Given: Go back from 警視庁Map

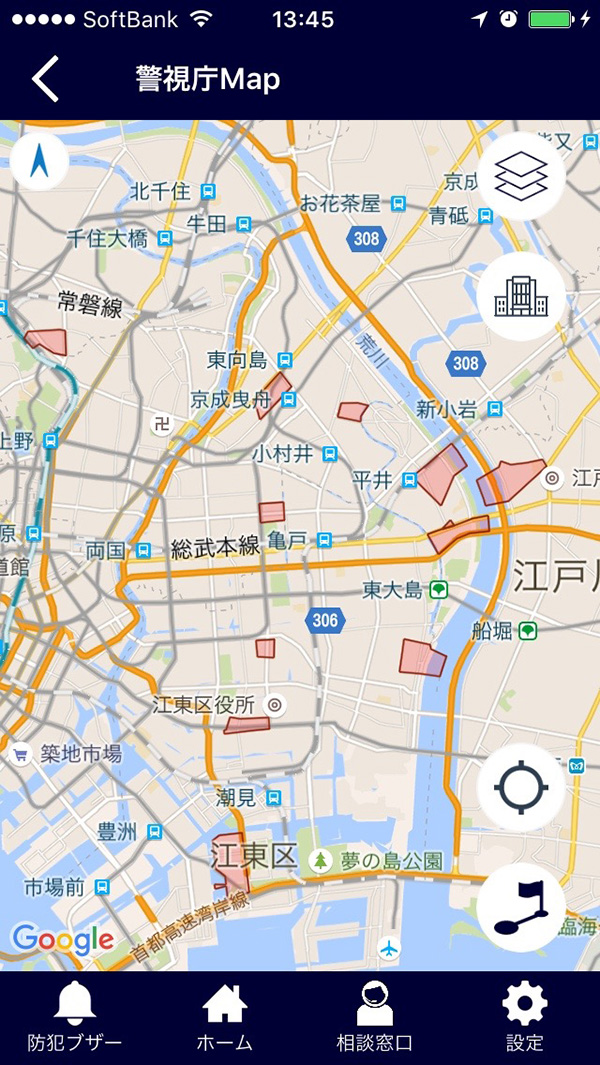Looking at the screenshot, I should (x=46, y=79).
